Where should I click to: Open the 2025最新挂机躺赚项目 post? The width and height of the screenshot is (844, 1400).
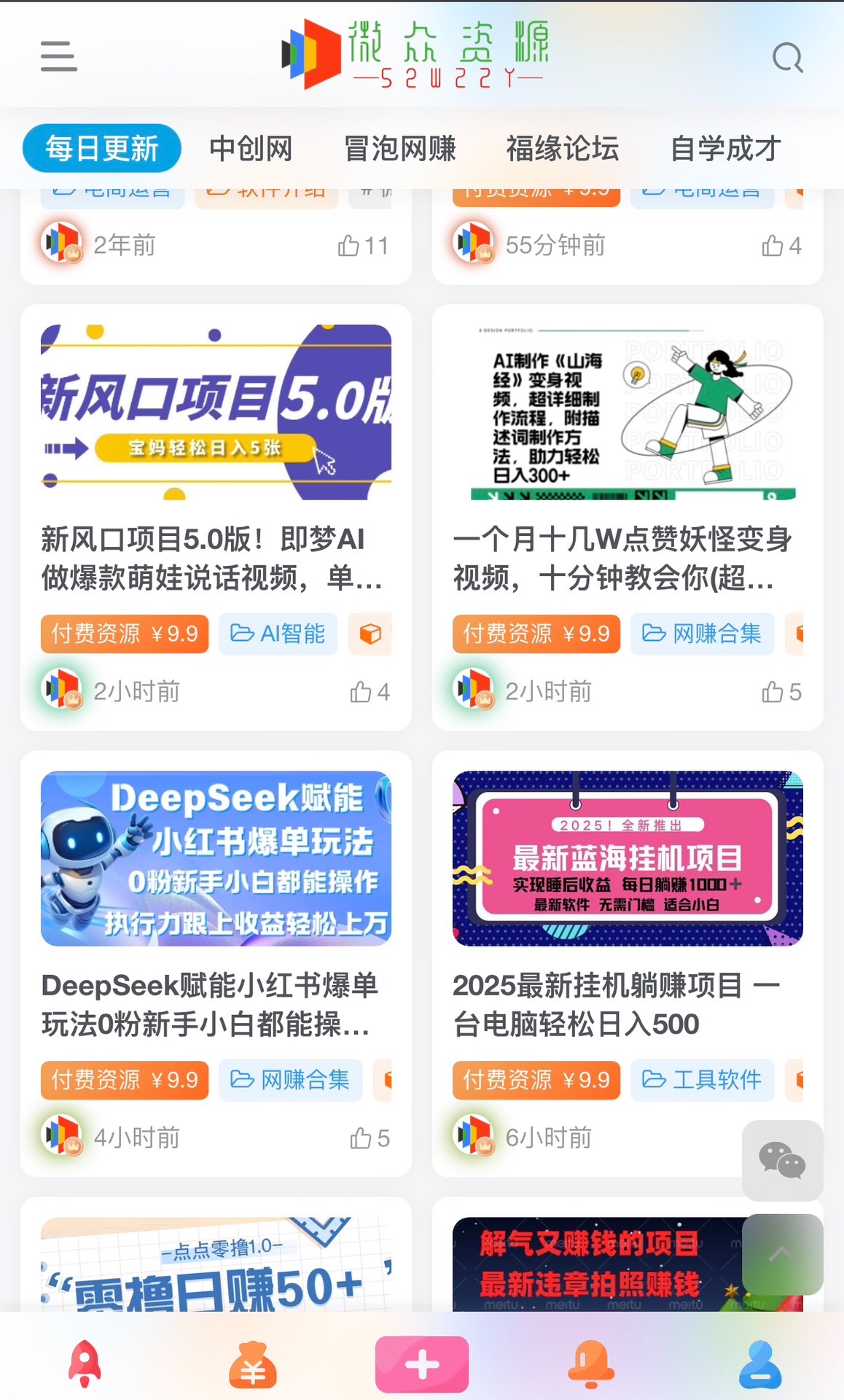coord(616,1004)
